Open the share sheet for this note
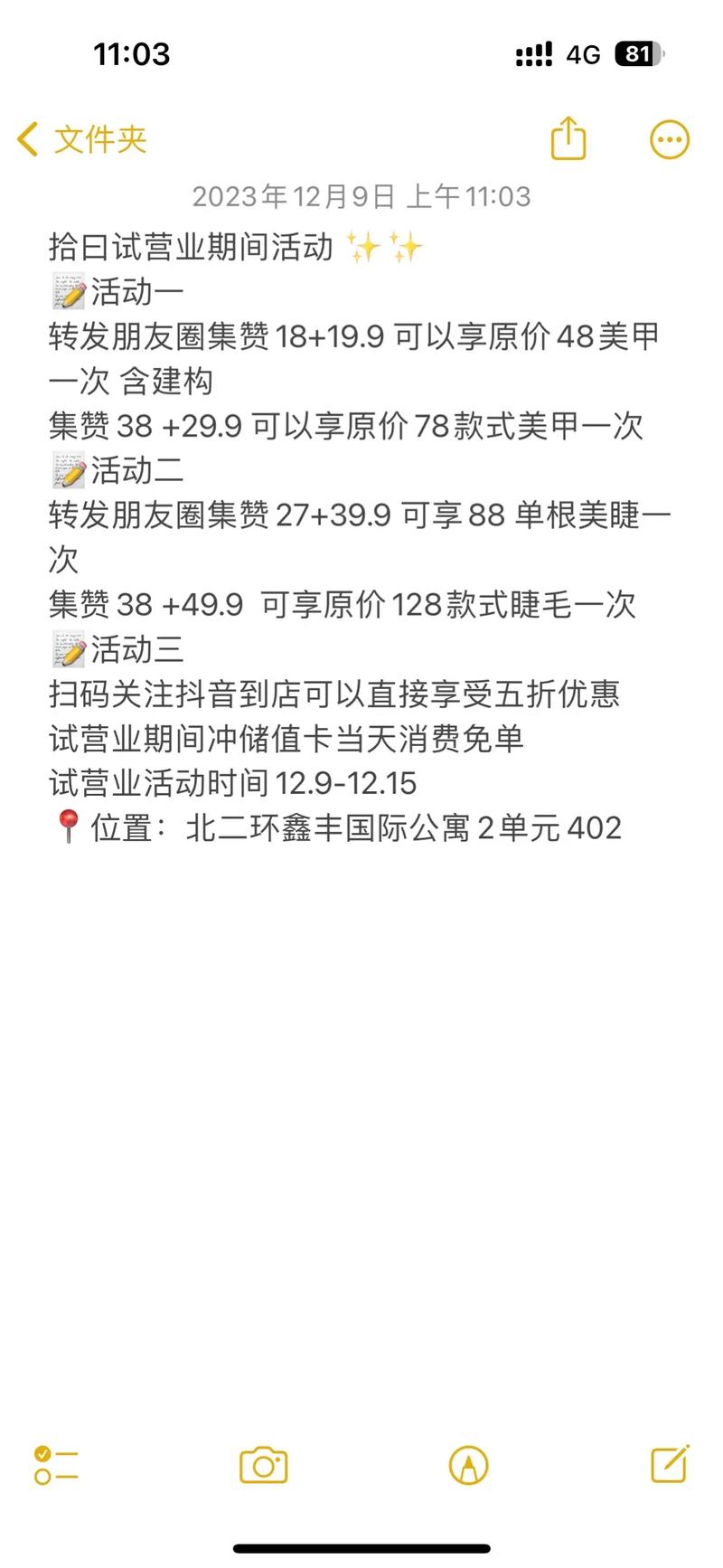This screenshot has width=723, height=1568. (567, 138)
